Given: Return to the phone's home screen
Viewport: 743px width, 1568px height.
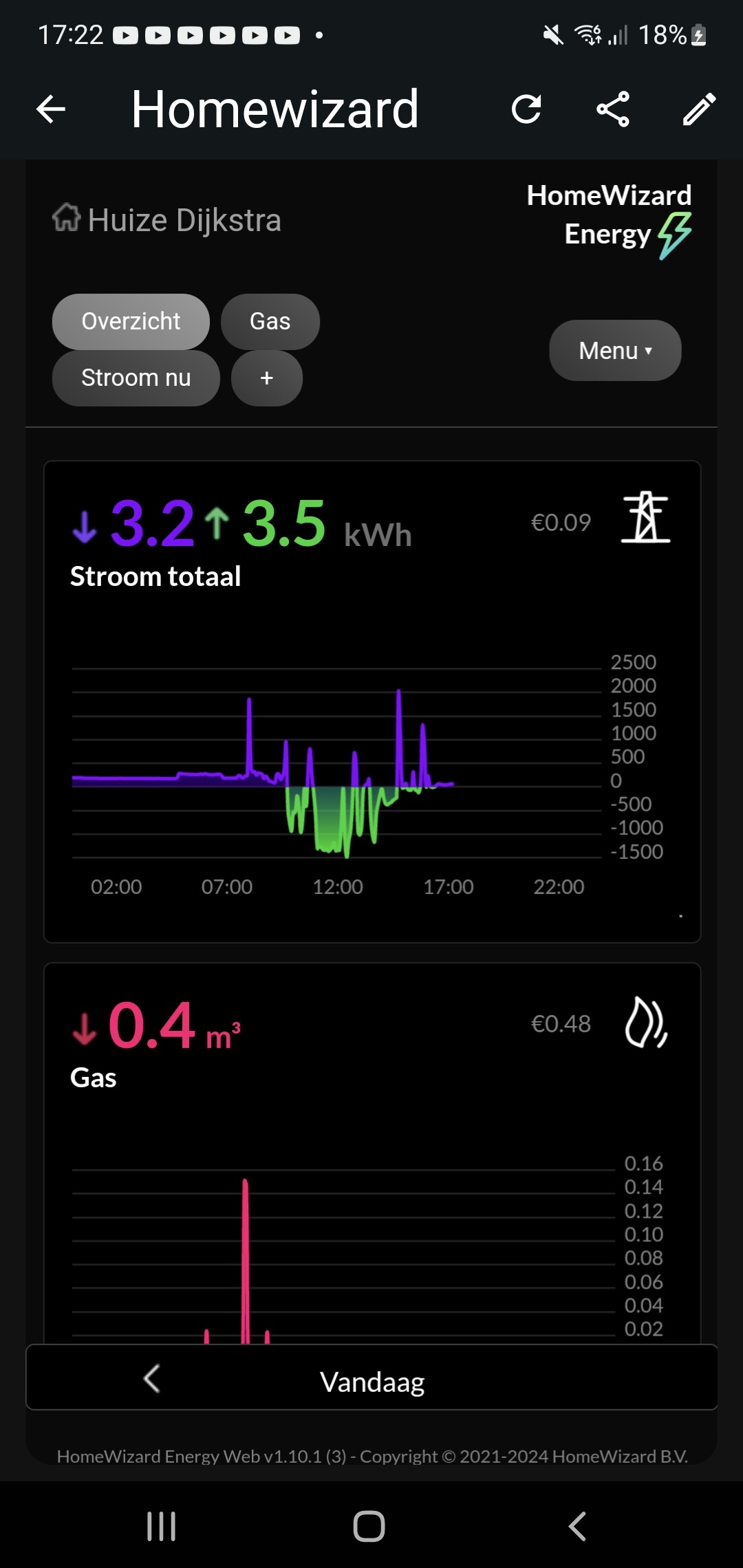Looking at the screenshot, I should [369, 1526].
